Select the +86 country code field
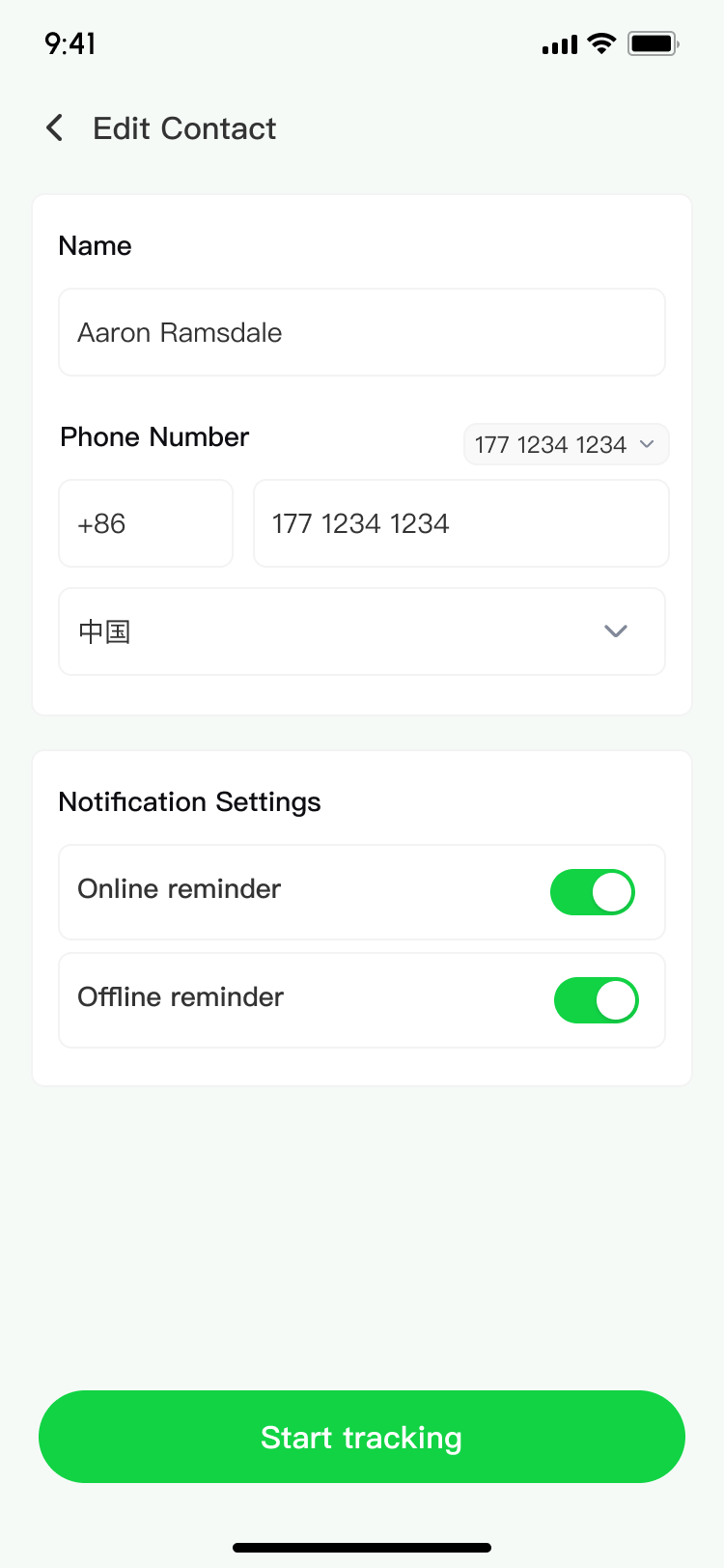 [145, 522]
